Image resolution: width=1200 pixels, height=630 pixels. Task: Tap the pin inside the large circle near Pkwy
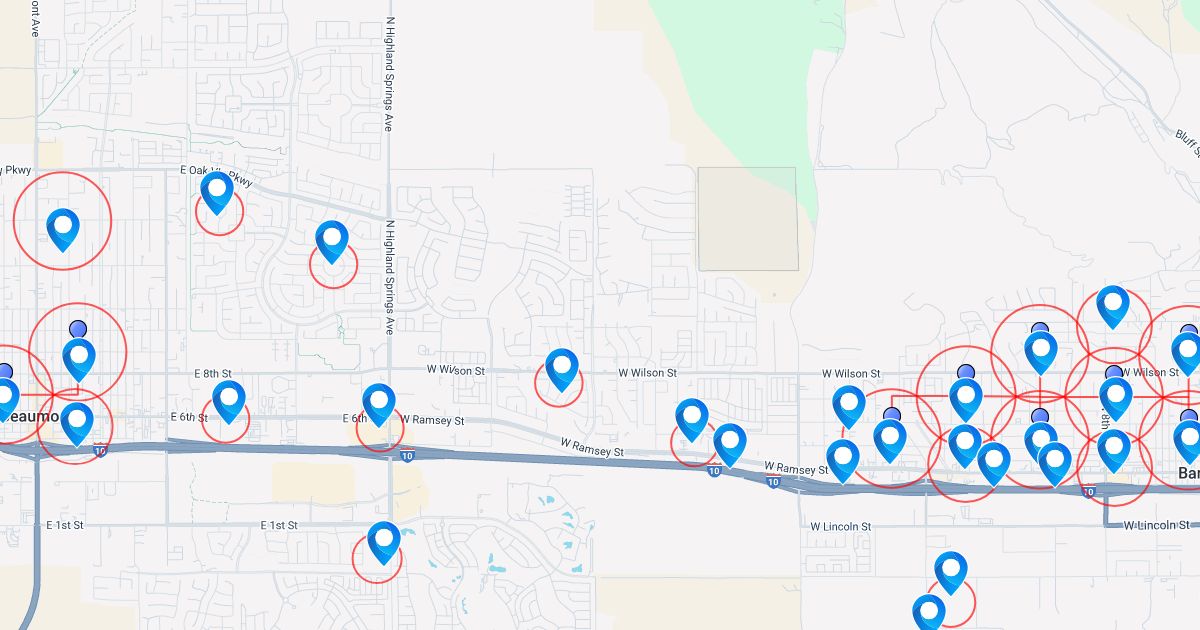point(63,227)
